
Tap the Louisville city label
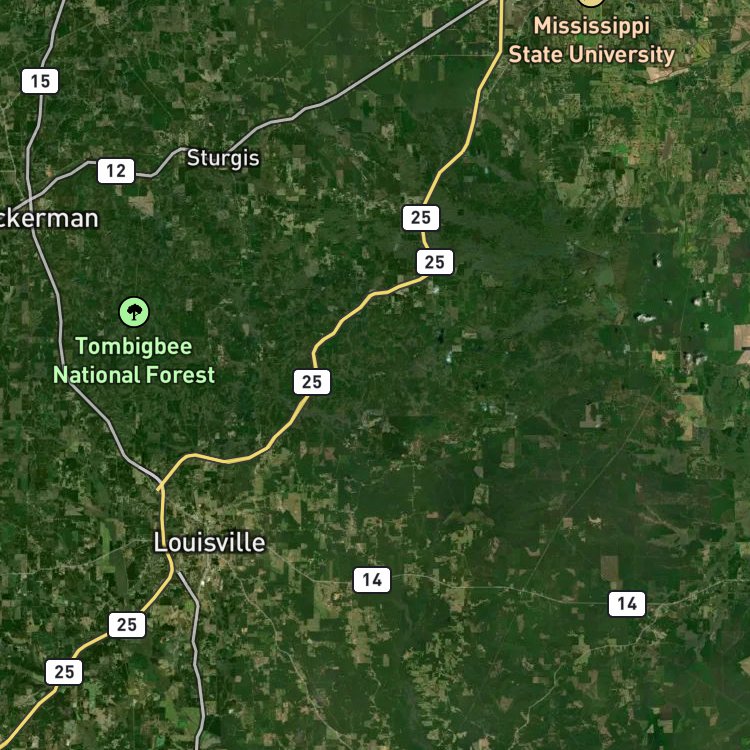click(210, 543)
